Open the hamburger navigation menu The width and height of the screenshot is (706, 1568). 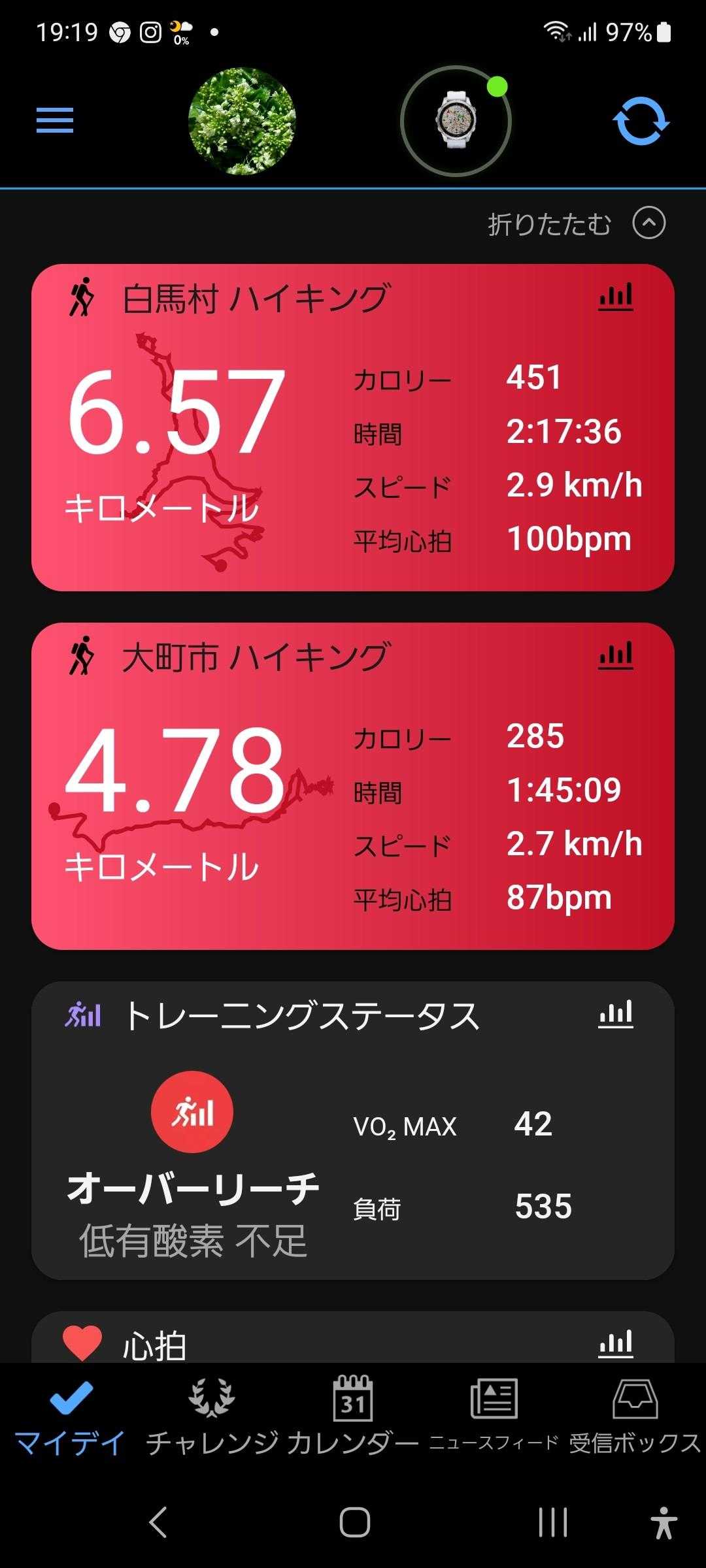(x=55, y=121)
